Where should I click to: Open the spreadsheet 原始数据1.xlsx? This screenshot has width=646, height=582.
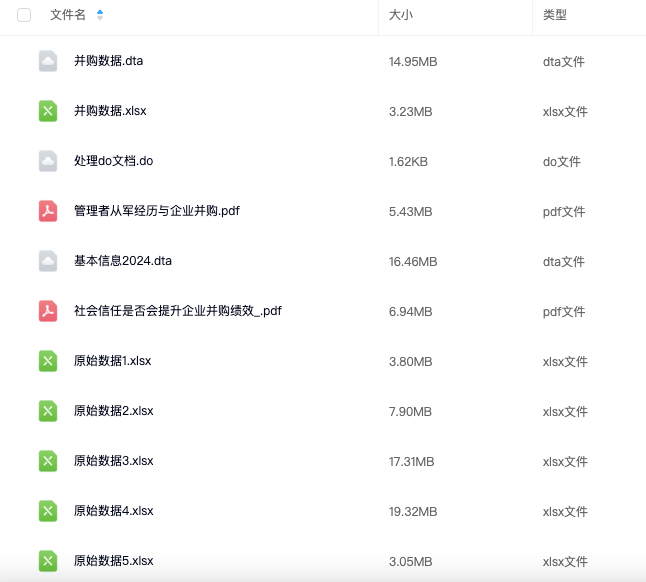click(112, 361)
